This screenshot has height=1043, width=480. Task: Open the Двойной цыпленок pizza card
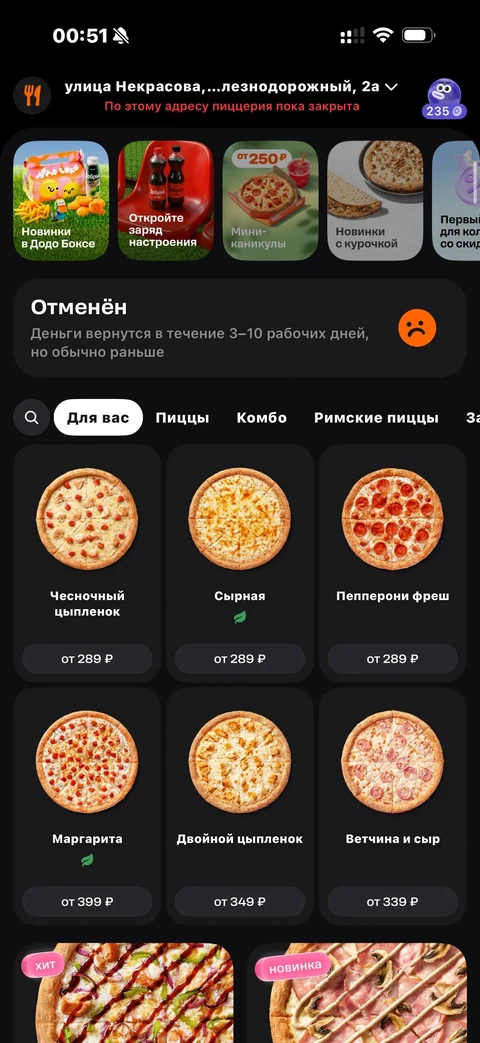tap(240, 806)
